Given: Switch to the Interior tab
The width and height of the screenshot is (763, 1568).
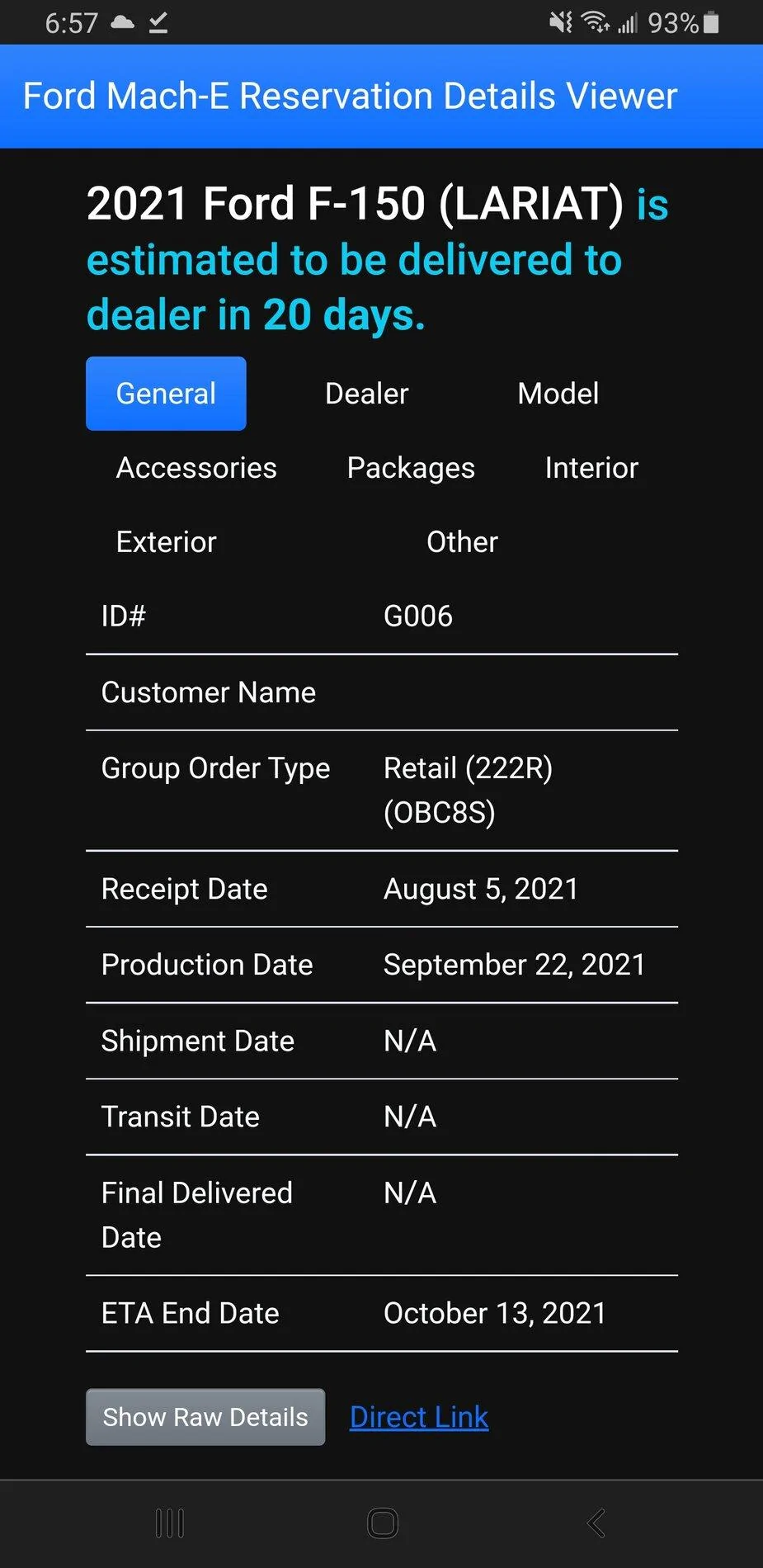Looking at the screenshot, I should [x=591, y=468].
